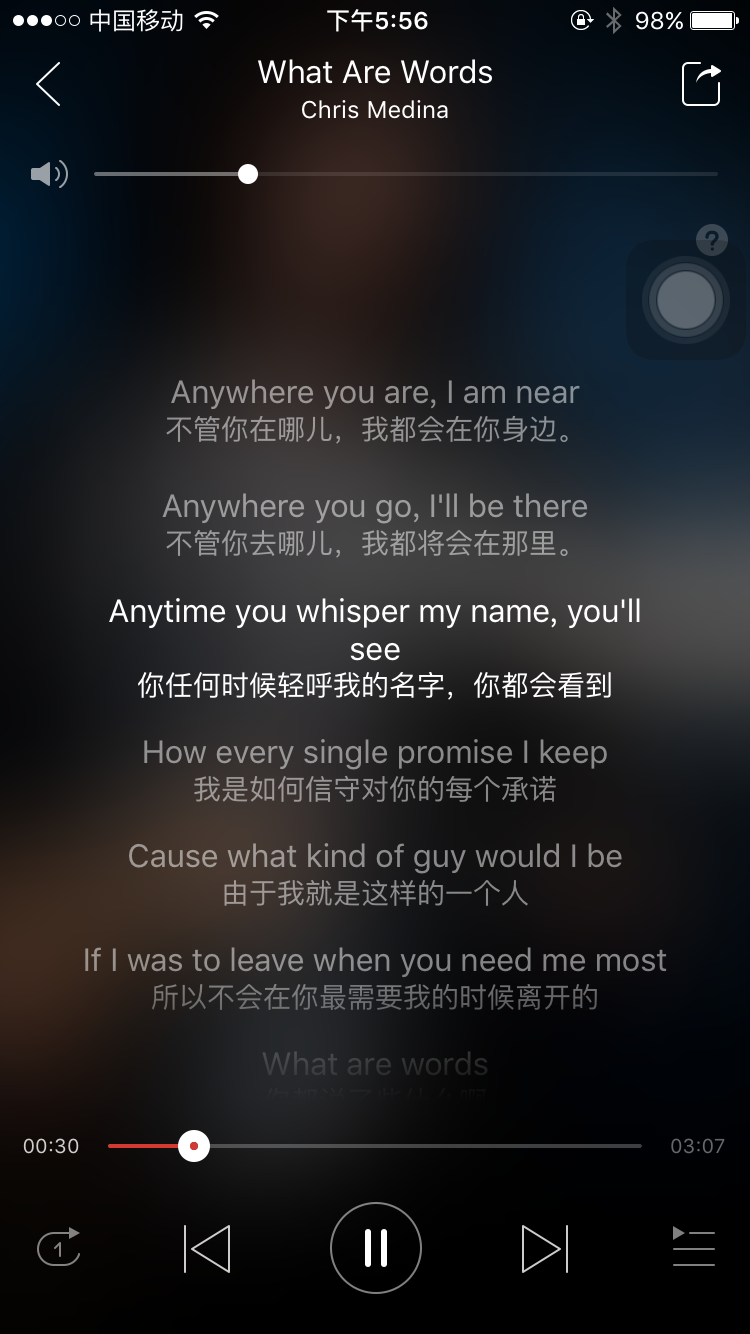Viewport: 750px width, 1334px height.
Task: Open the current playlist queue
Action: (693, 1247)
